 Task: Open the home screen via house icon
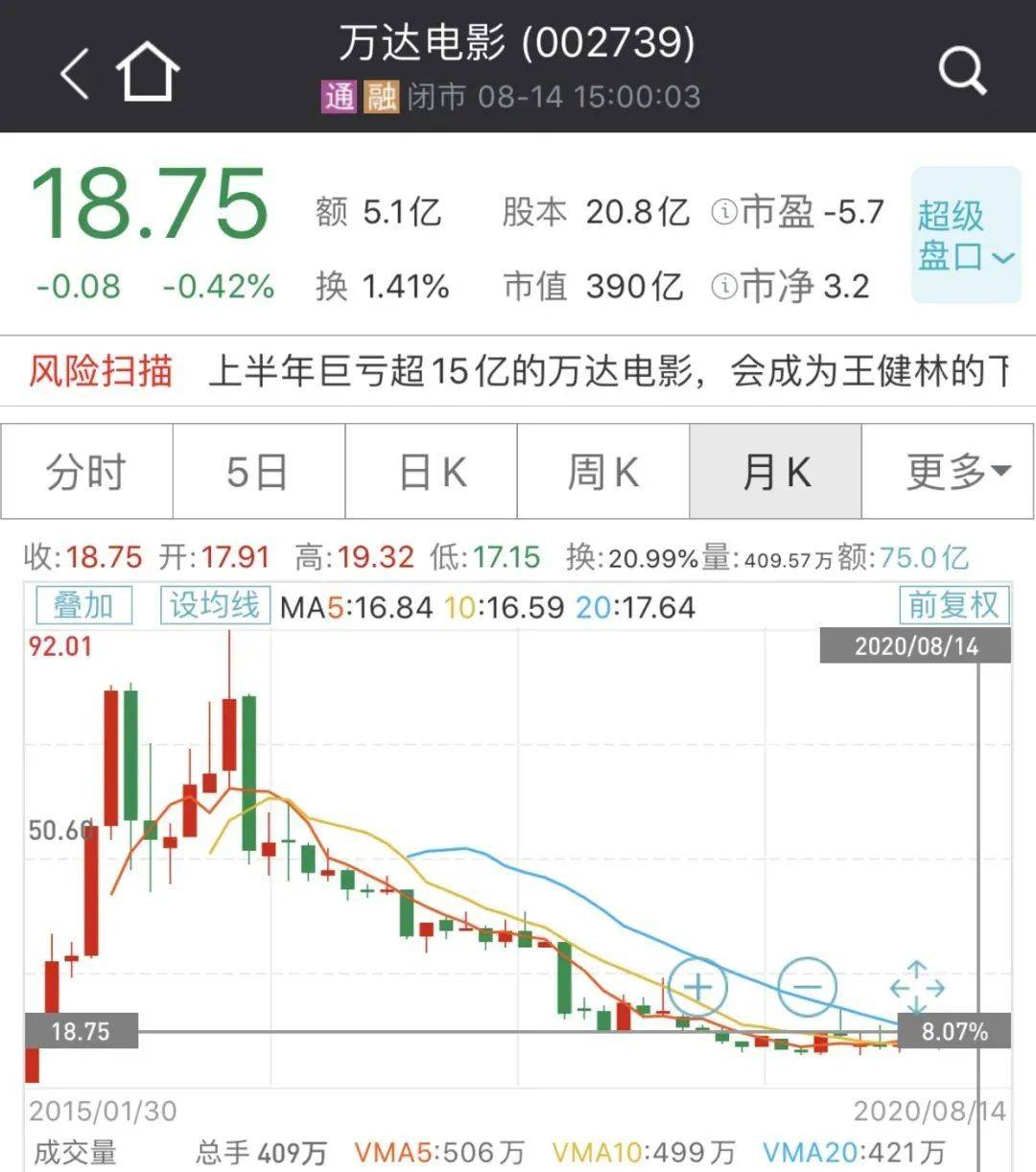tap(149, 67)
